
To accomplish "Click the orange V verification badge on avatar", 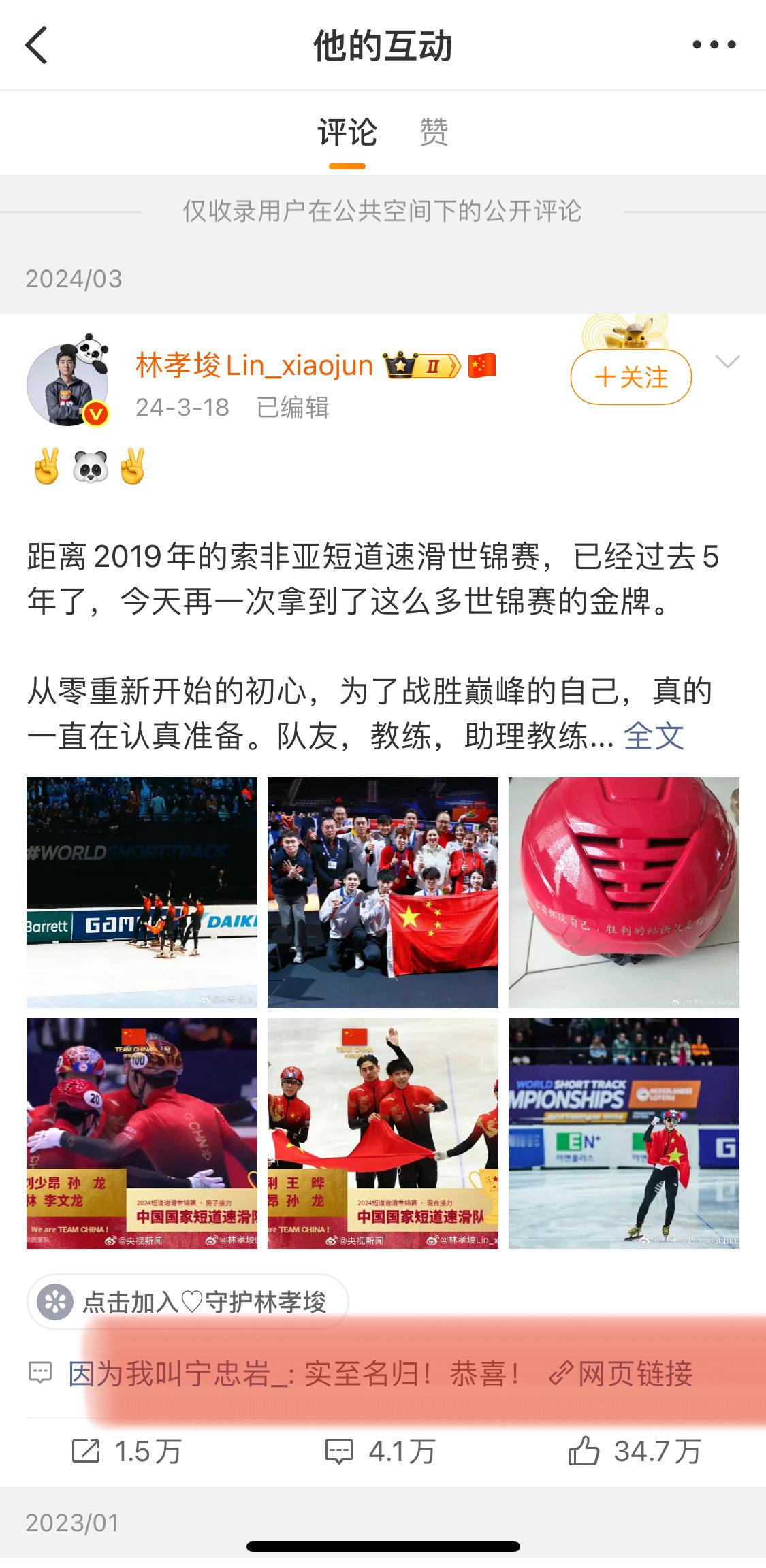I will coord(95,412).
